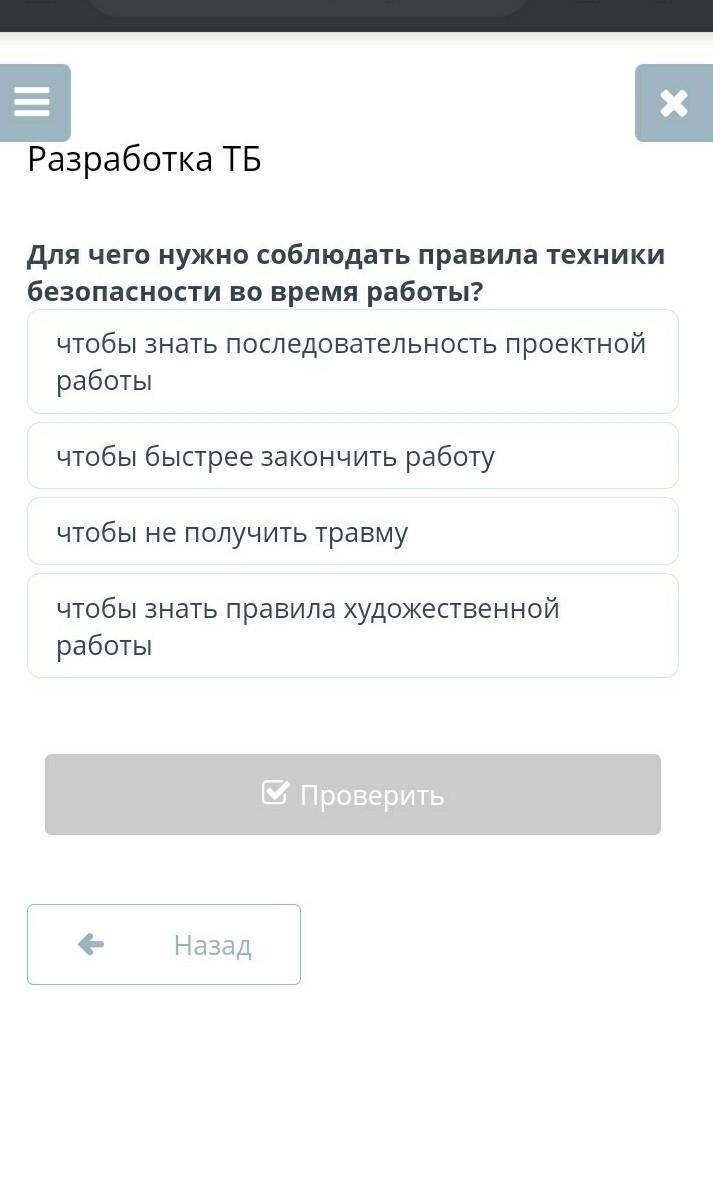The height and width of the screenshot is (1194, 713).
Task: Tap the Проверить button
Action: [352, 794]
